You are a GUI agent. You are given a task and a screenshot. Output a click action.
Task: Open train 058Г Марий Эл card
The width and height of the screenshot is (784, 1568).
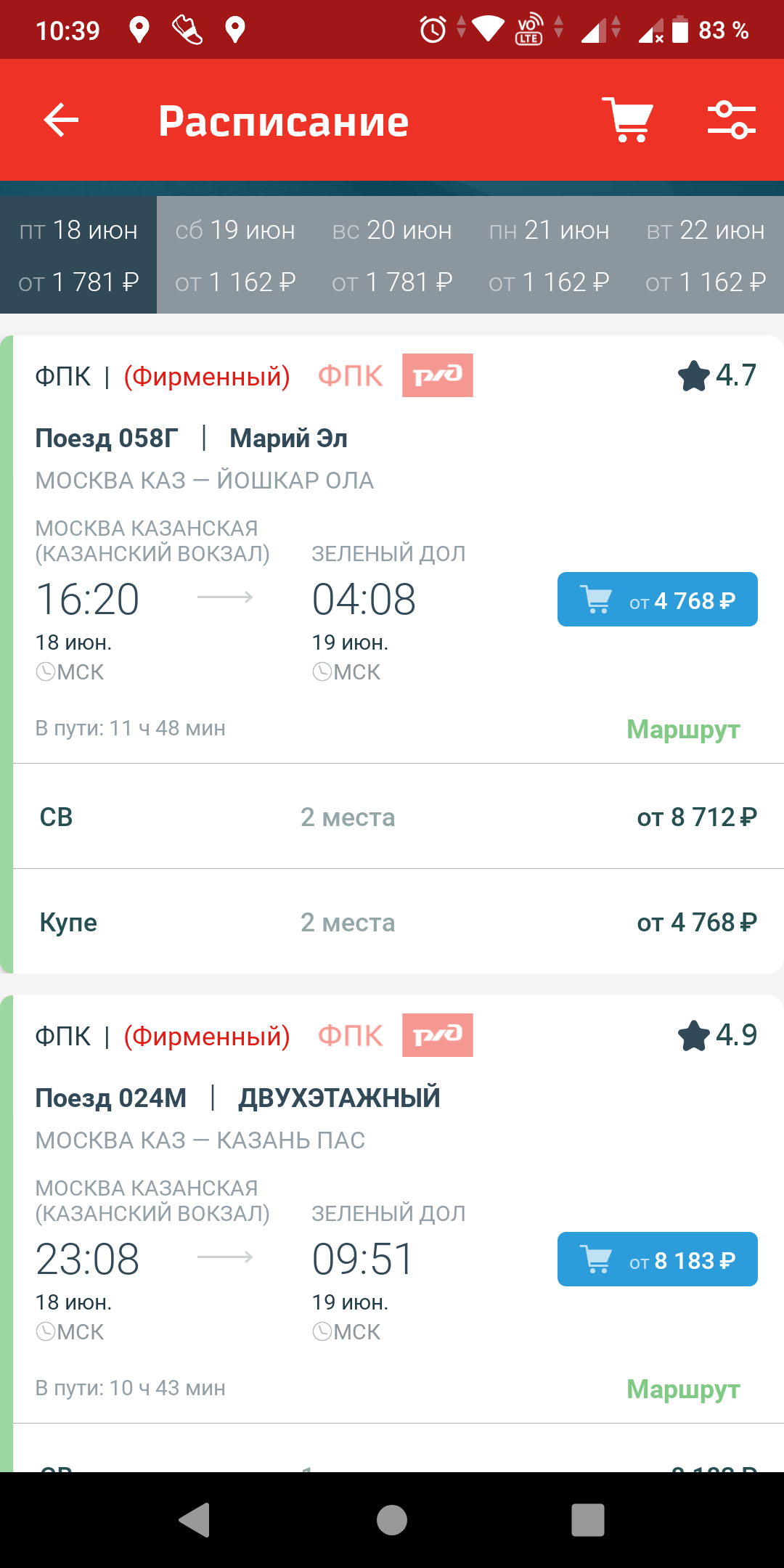(x=192, y=438)
